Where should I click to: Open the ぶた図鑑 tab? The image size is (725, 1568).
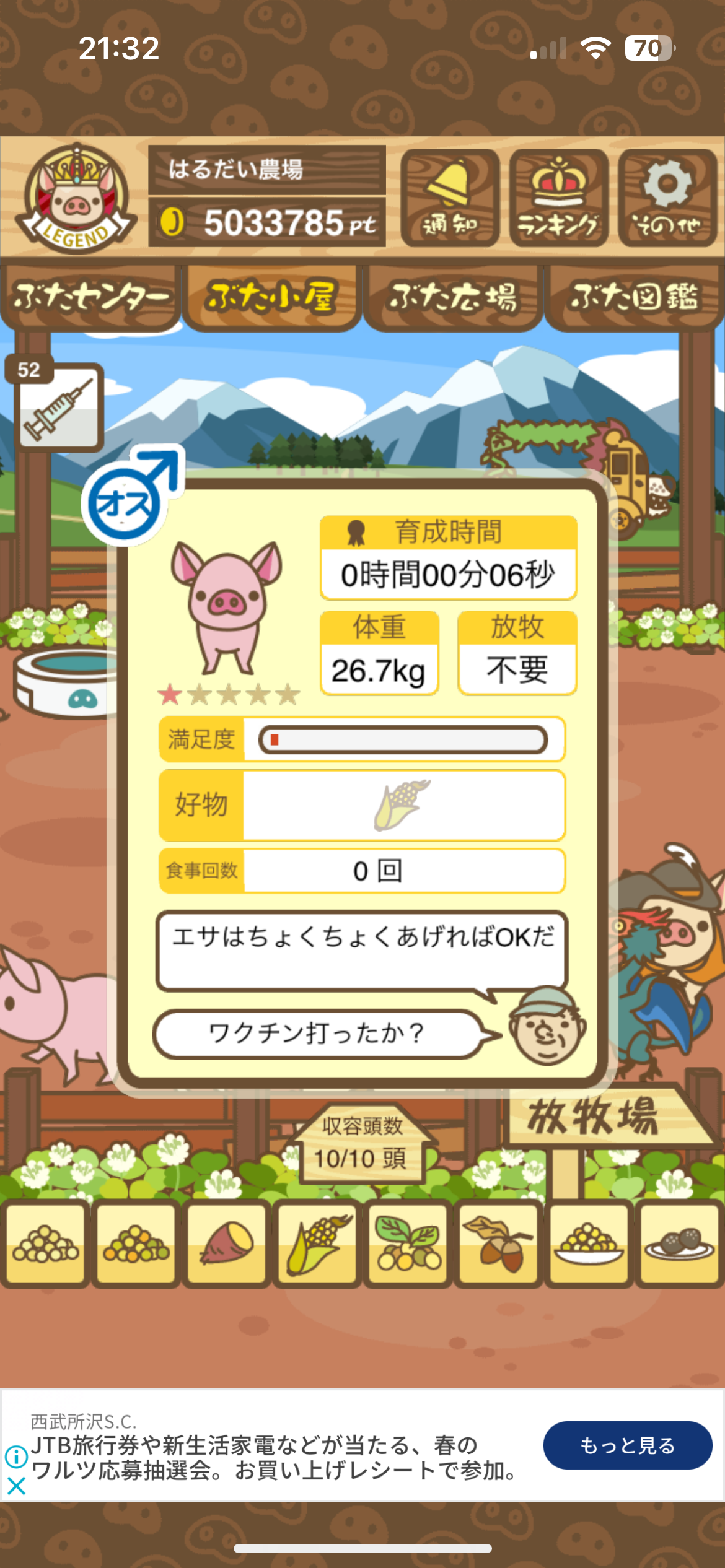coord(634,297)
